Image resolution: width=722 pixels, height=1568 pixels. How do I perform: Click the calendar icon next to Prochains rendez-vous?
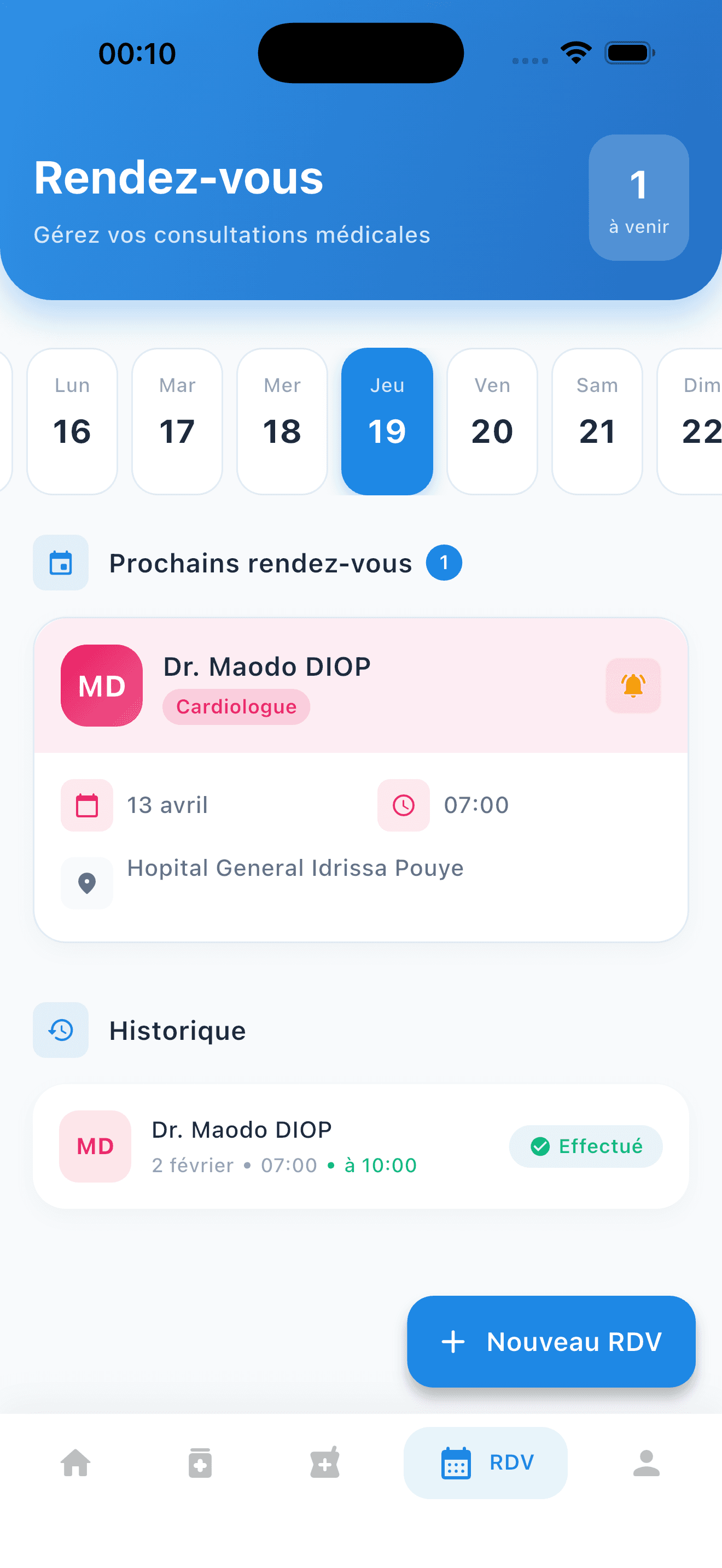61,562
